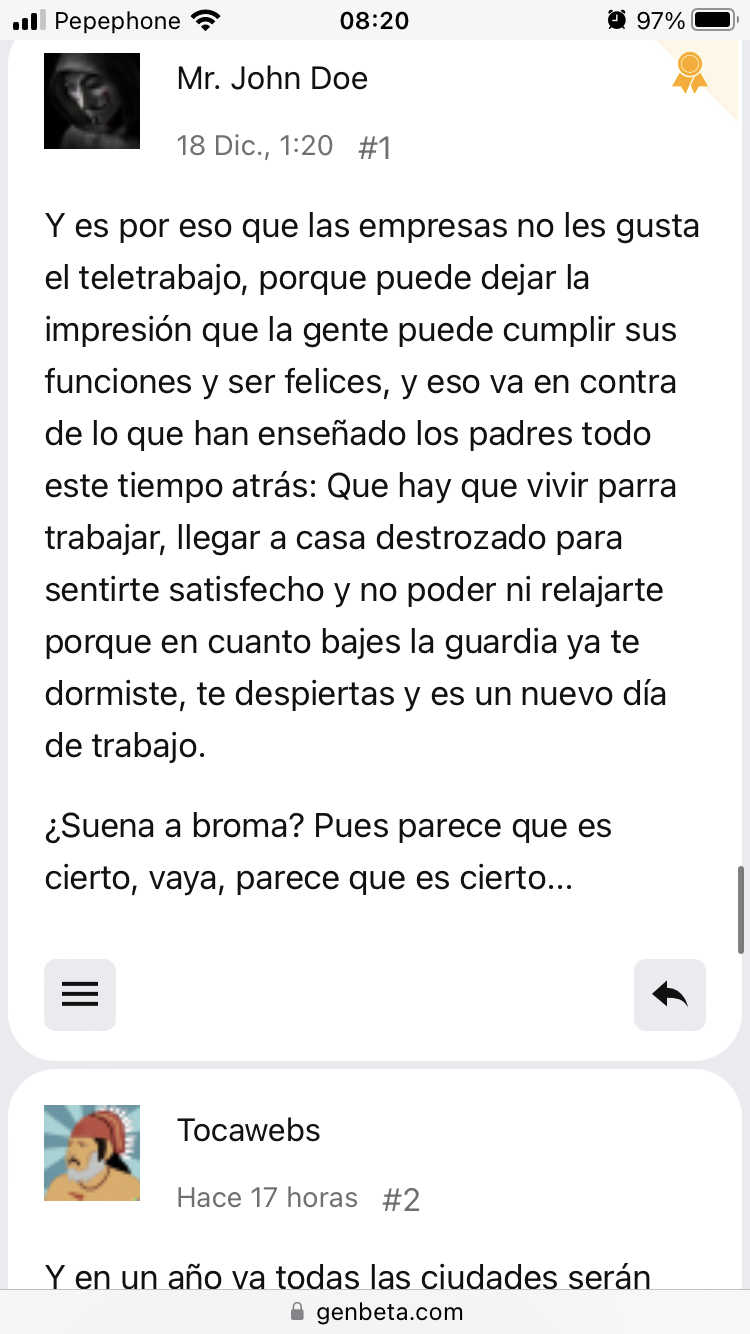This screenshot has height=1334, width=750.
Task: Open the Mr. John Doe username link
Action: point(272,78)
